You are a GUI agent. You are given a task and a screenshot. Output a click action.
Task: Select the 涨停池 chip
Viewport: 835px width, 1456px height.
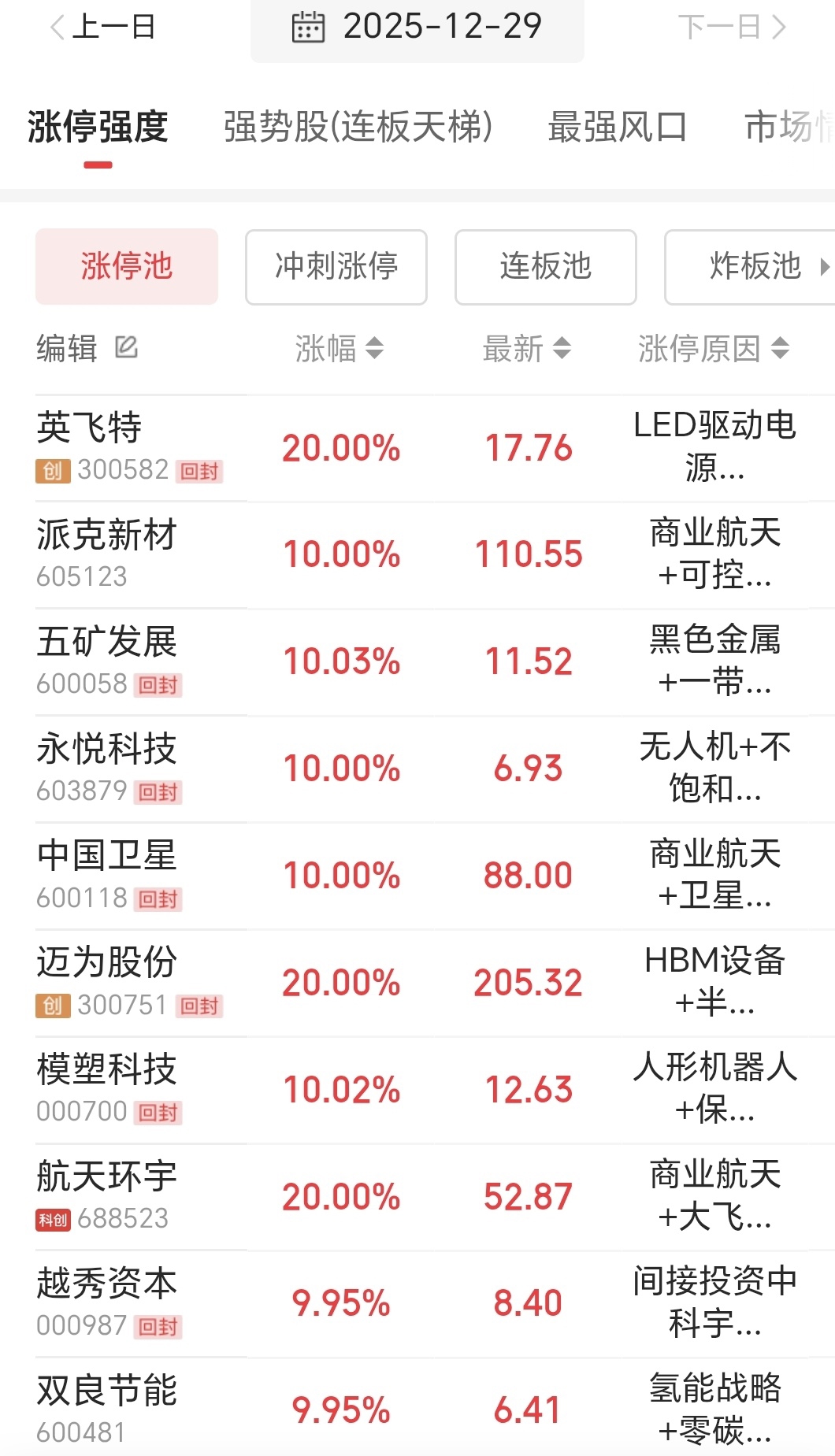(x=127, y=266)
